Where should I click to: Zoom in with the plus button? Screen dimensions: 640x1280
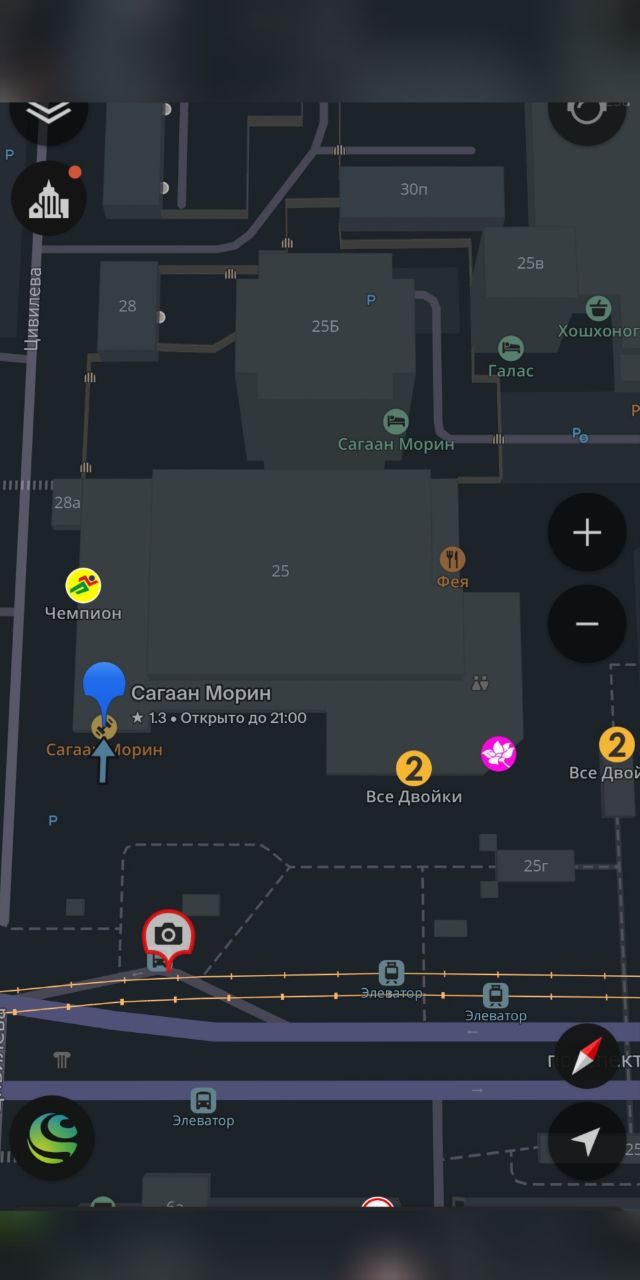pyautogui.click(x=587, y=532)
